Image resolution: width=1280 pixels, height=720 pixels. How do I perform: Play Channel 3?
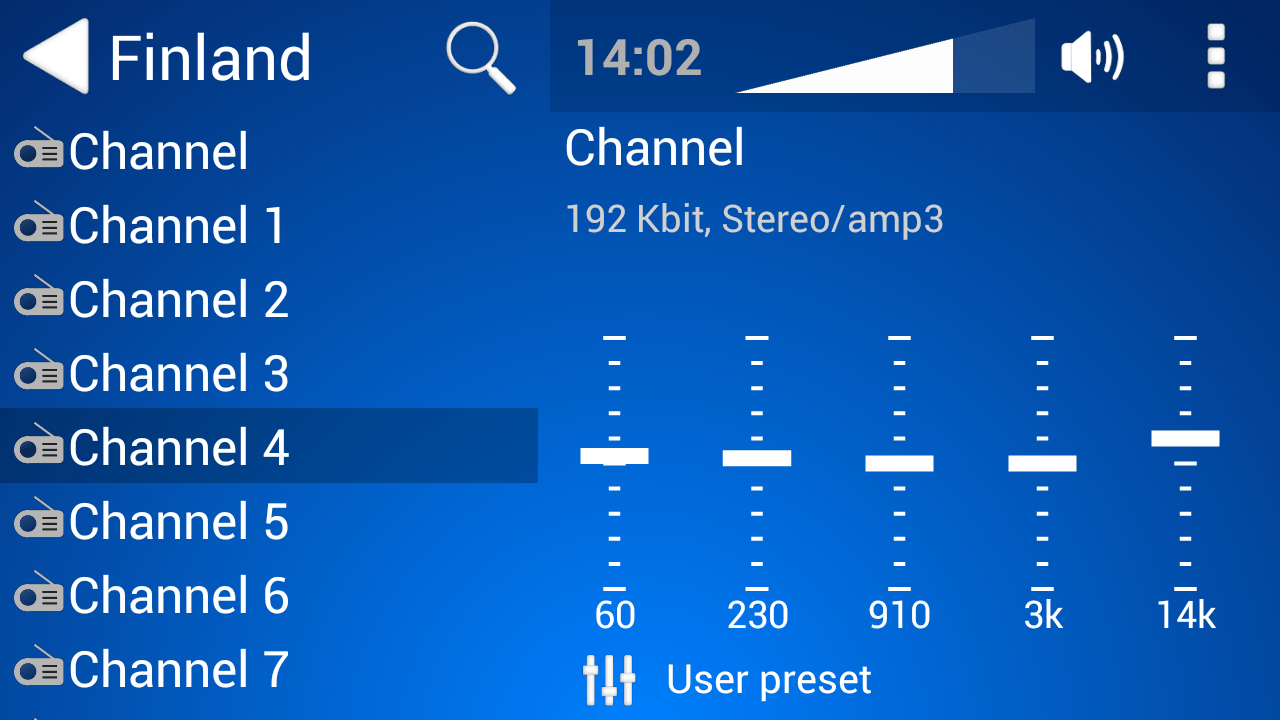click(180, 374)
